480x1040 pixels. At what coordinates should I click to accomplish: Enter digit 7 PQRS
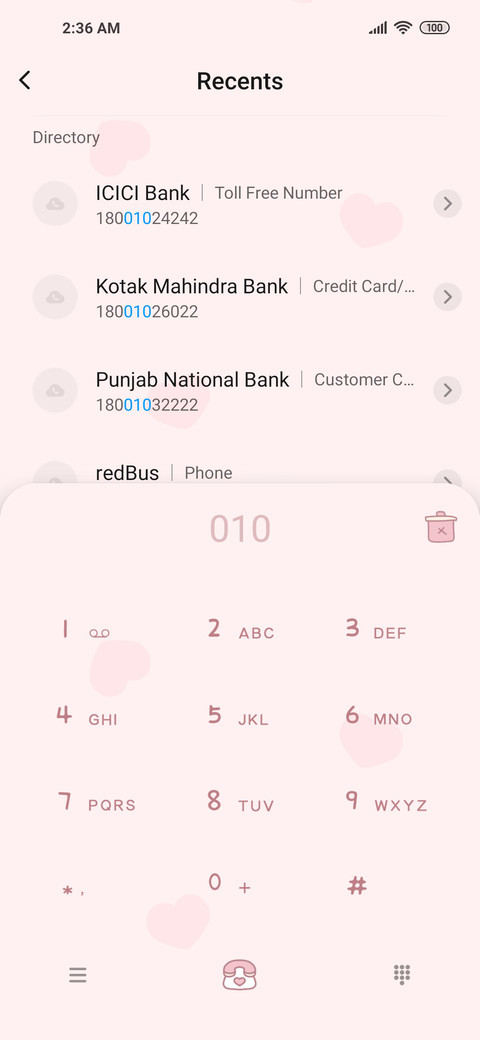[x=96, y=803]
